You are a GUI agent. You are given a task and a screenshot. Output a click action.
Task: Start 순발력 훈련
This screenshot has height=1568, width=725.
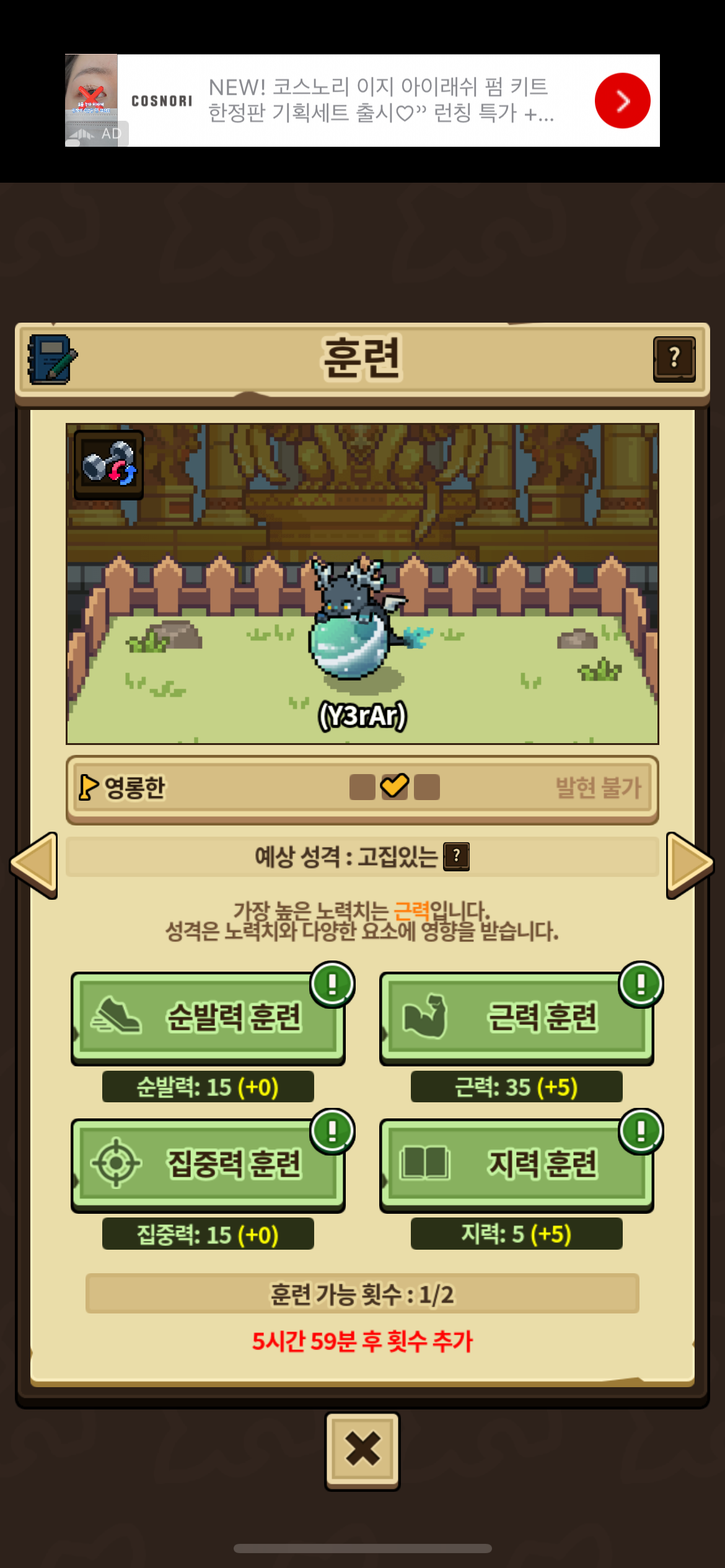[x=208, y=1017]
